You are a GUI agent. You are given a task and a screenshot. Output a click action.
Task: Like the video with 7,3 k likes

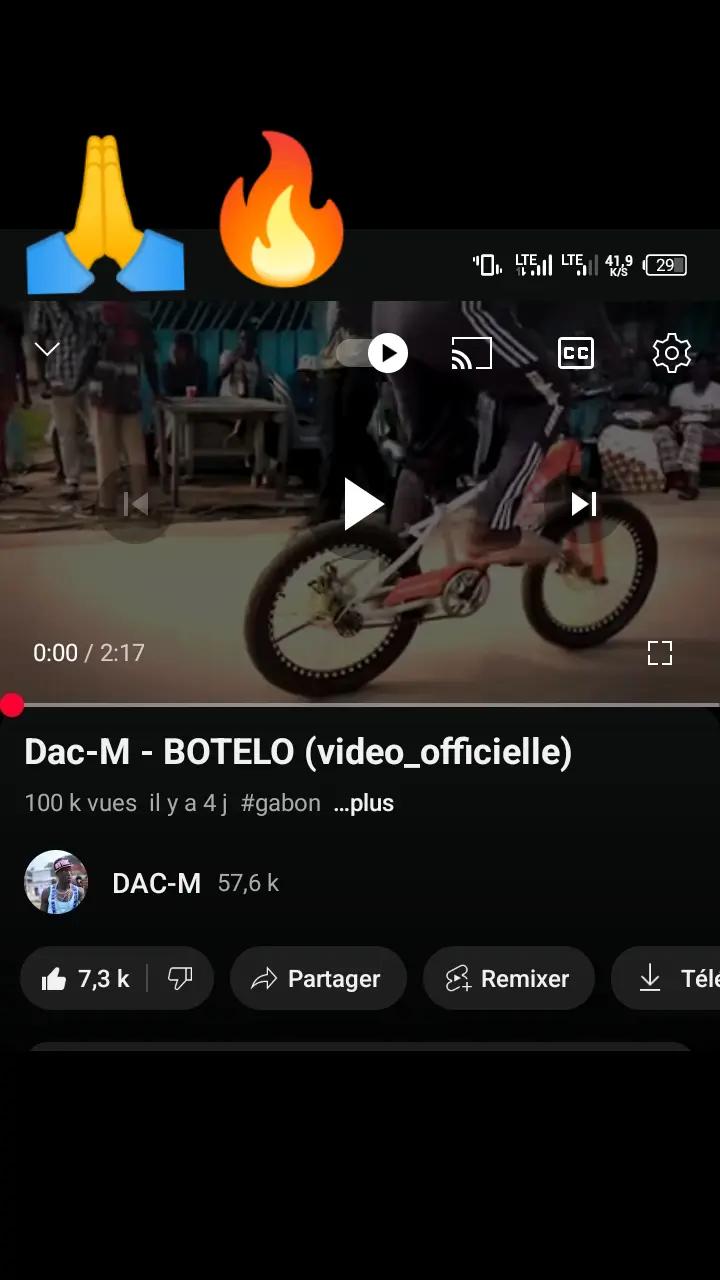[86, 978]
